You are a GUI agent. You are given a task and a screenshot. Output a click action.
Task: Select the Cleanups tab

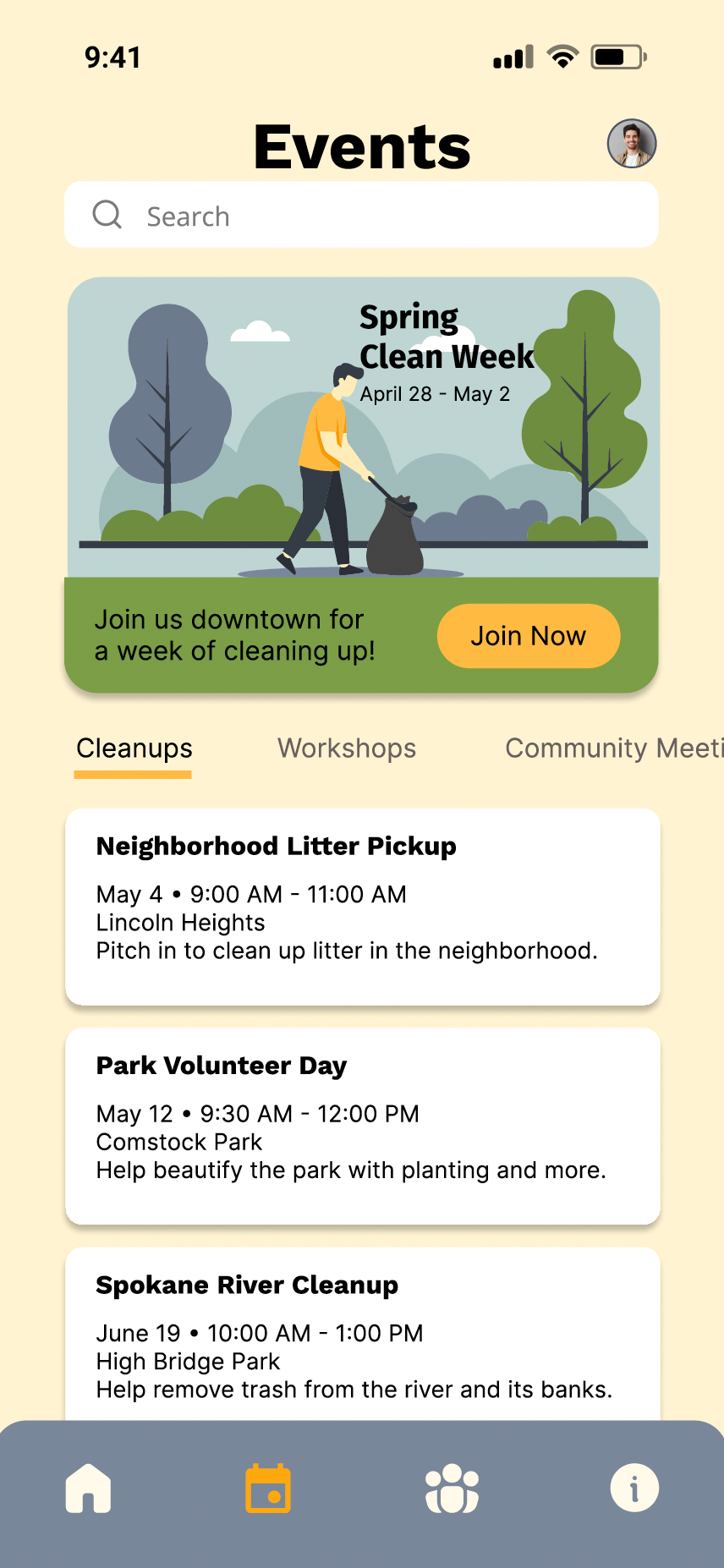[x=134, y=748]
